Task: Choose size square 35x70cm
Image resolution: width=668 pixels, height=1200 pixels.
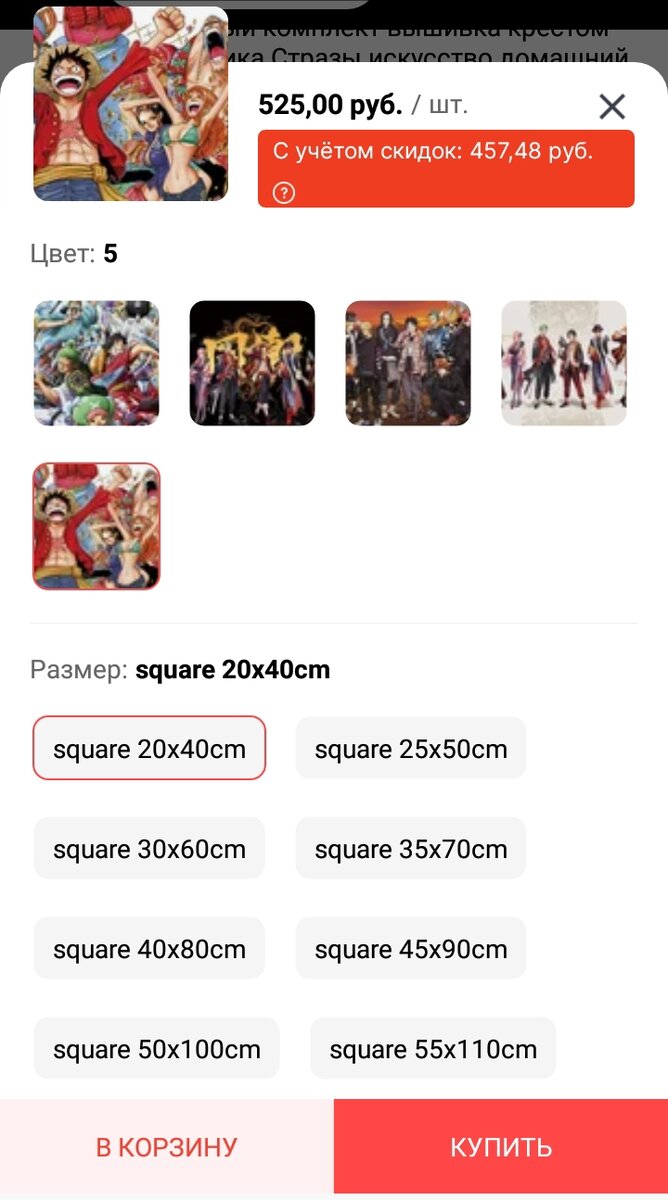Action: (410, 848)
